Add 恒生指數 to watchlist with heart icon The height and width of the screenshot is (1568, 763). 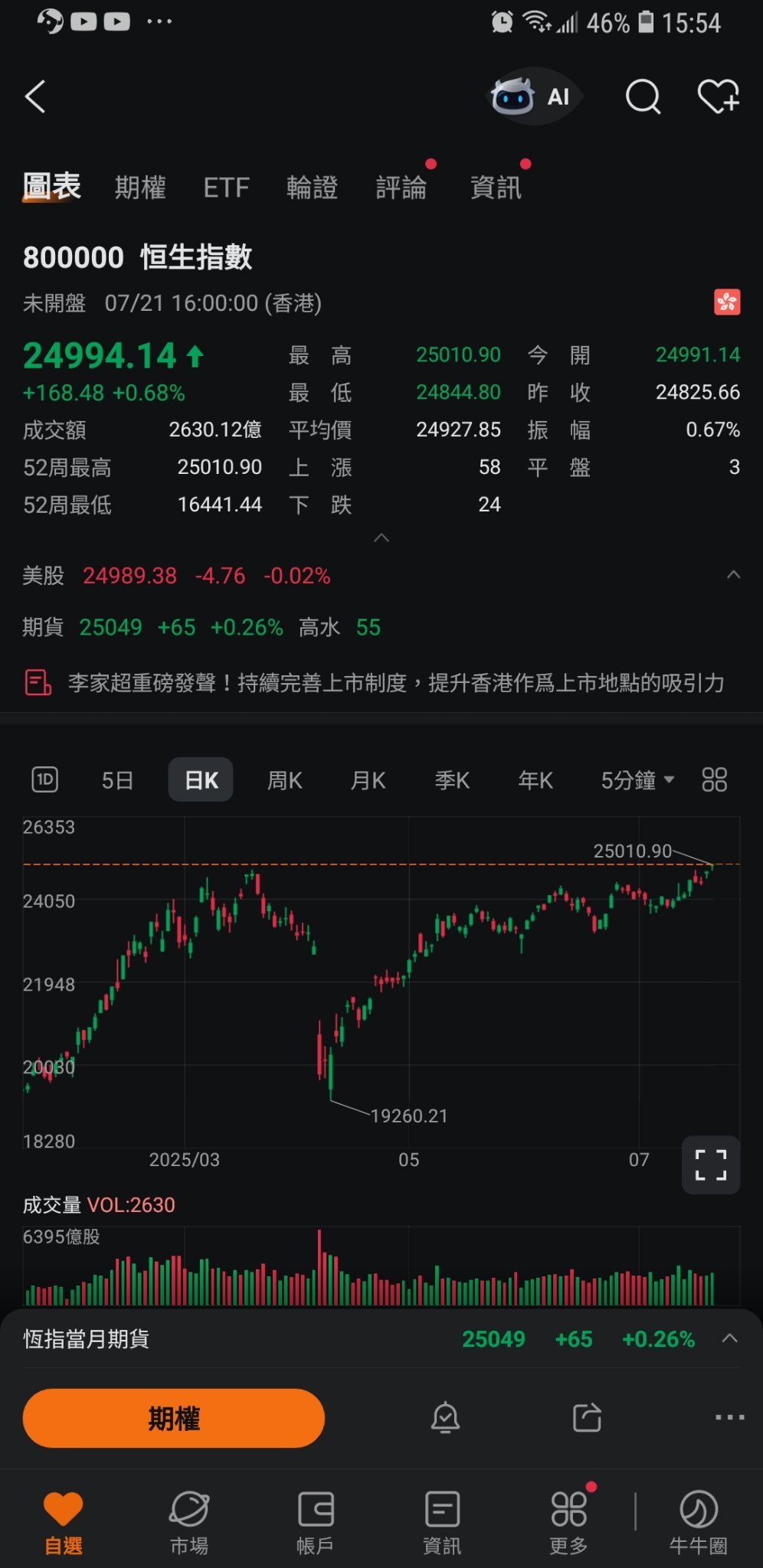(718, 96)
